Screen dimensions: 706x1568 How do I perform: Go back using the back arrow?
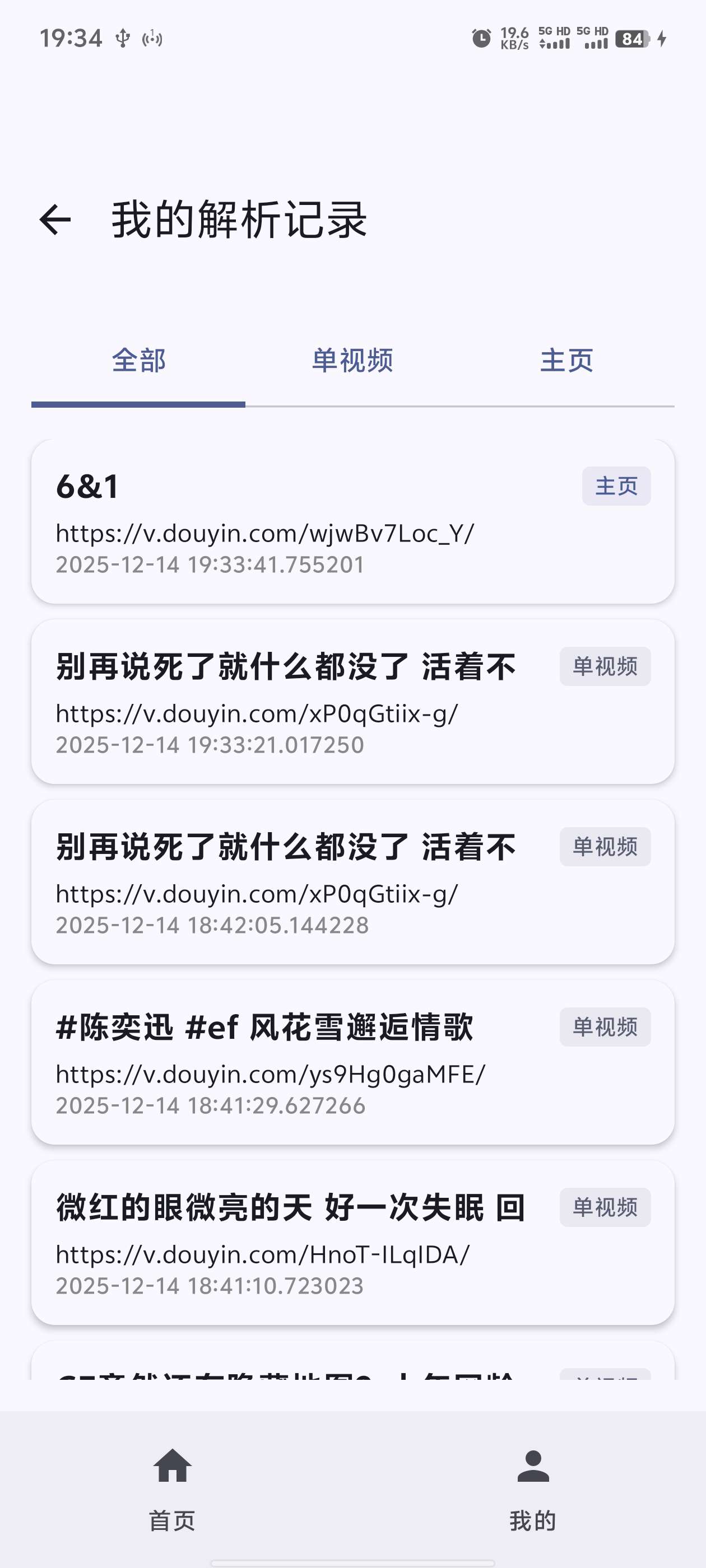coord(55,220)
